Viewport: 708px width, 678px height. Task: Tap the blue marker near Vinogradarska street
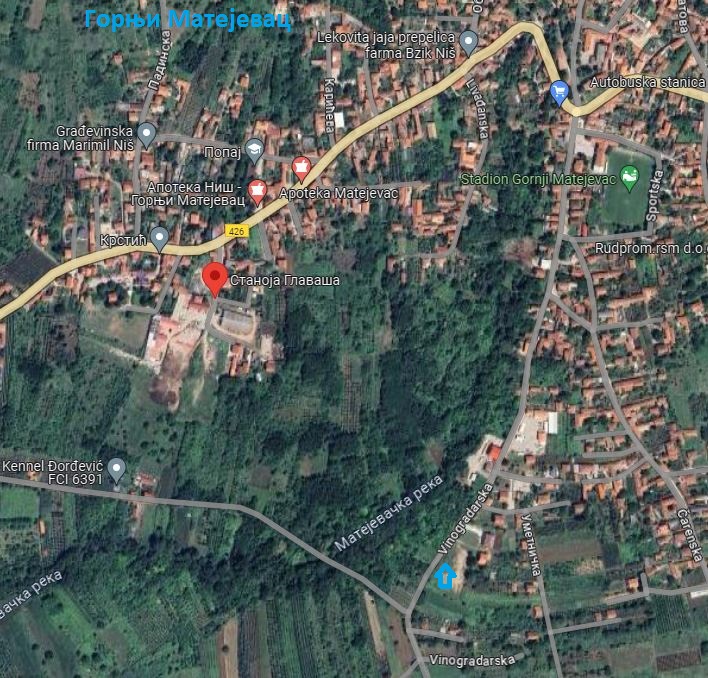pyautogui.click(x=445, y=576)
